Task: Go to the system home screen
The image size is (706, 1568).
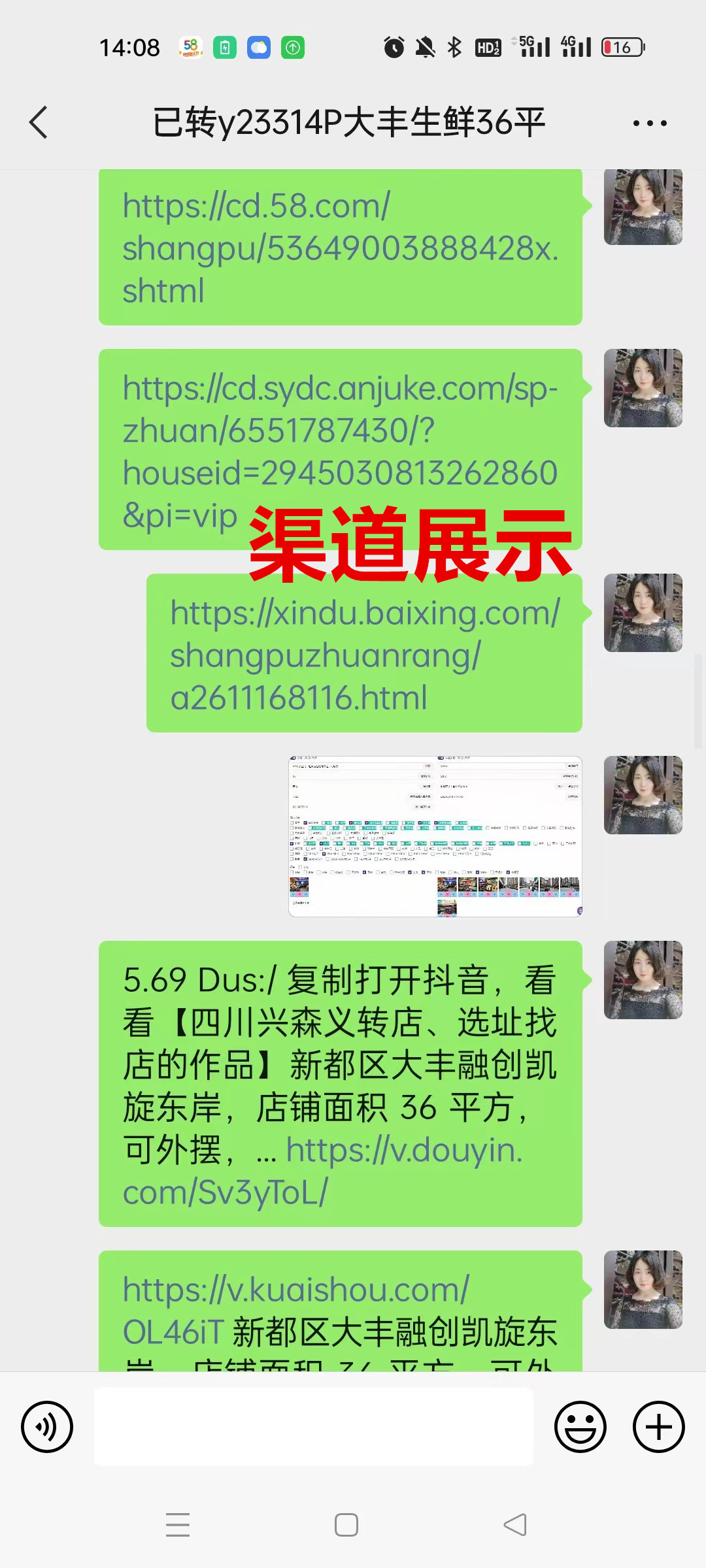Action: tap(346, 1525)
